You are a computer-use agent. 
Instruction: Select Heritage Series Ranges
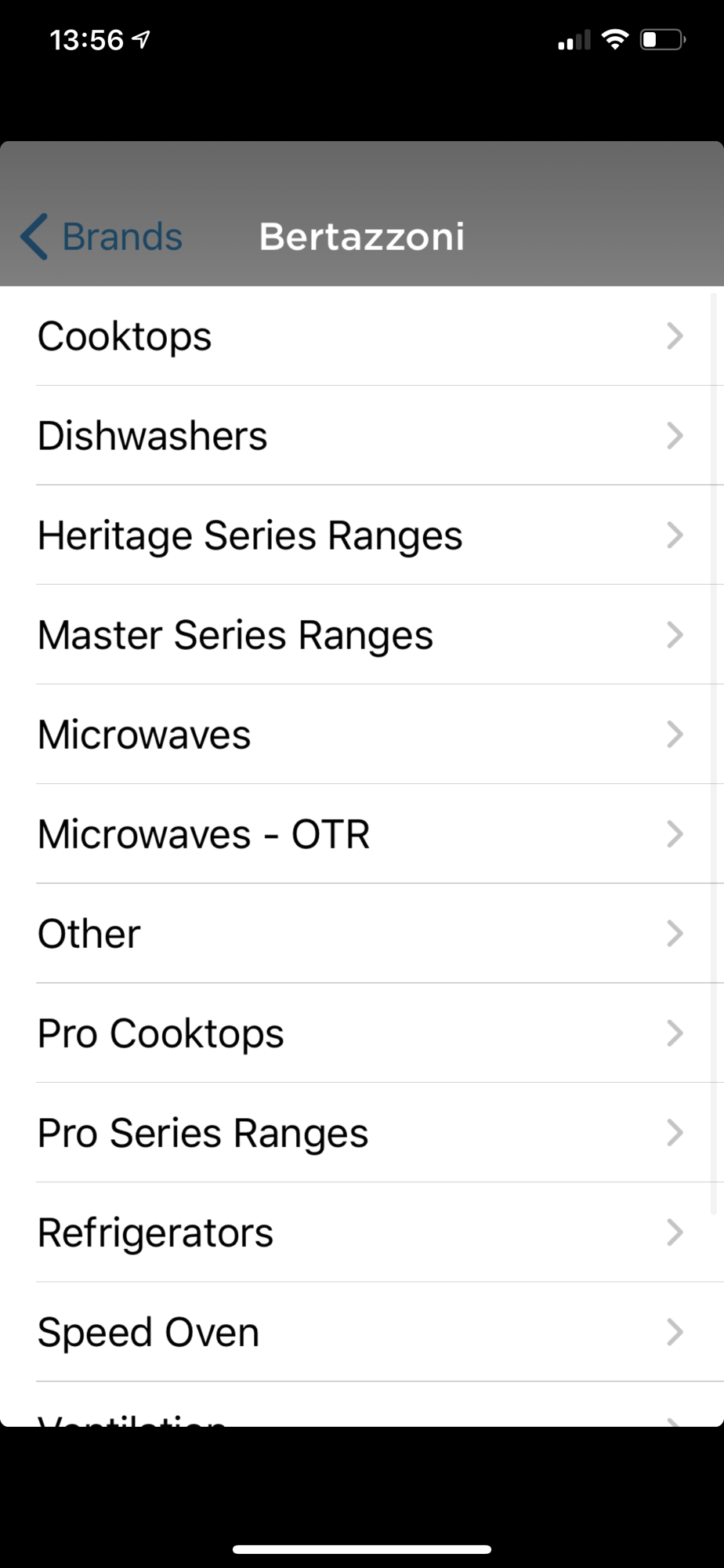[362, 535]
